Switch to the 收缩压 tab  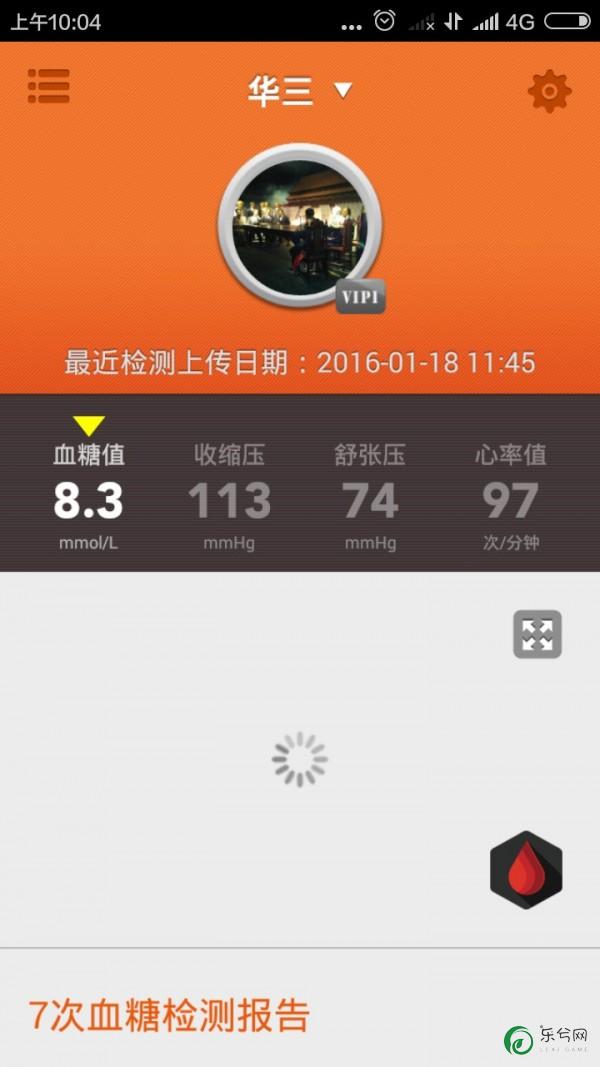tap(229, 499)
